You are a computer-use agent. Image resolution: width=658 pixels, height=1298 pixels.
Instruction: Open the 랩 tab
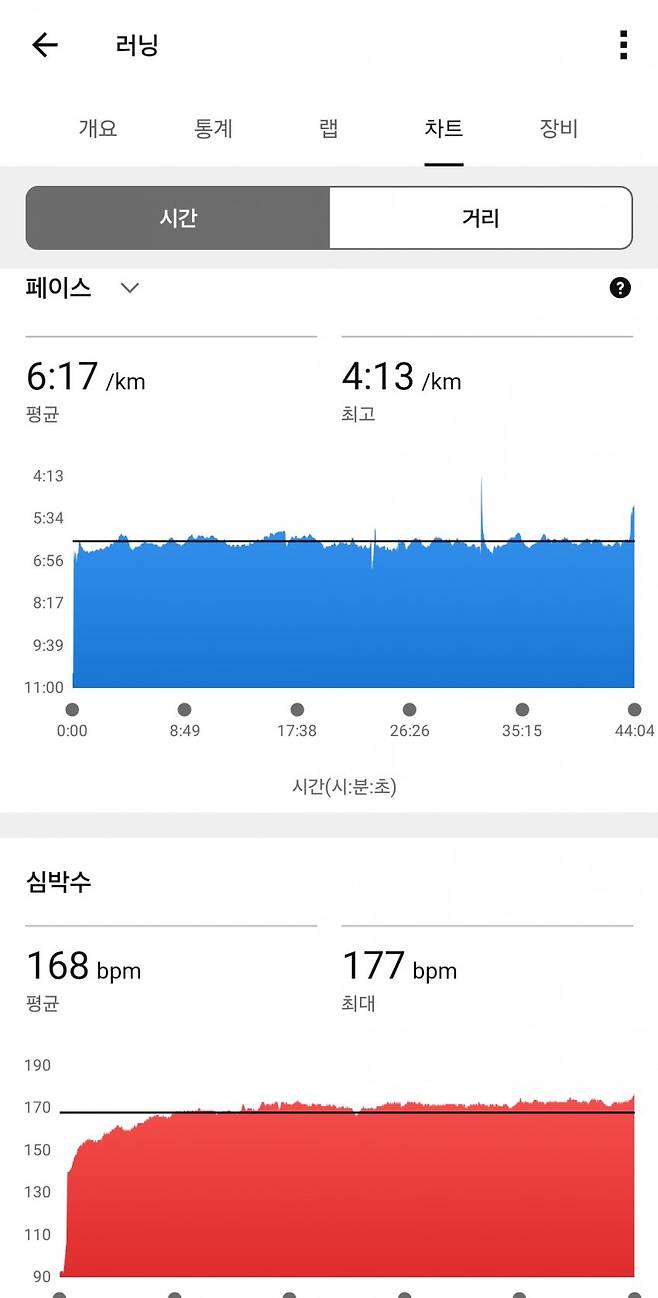[x=328, y=129]
